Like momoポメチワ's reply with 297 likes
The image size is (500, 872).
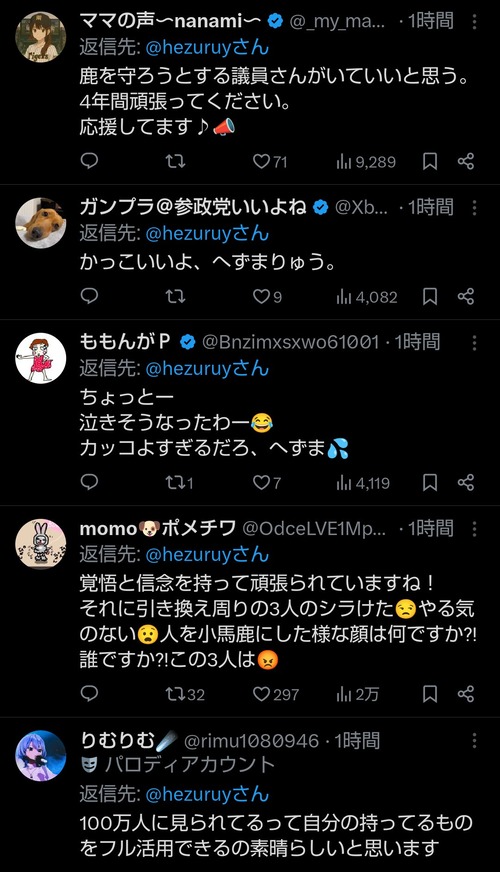pyautogui.click(x=276, y=693)
